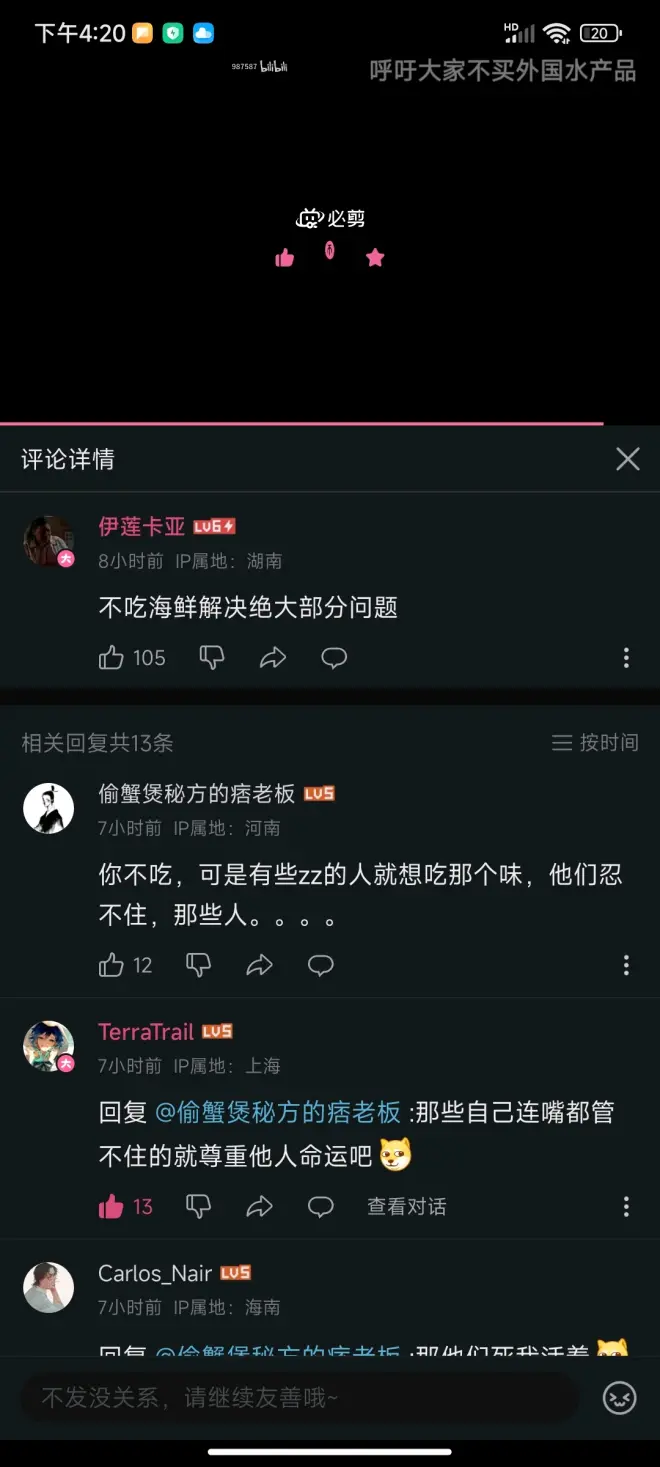The image size is (660, 1467).
Task: Dislike 偷蟹煲秘方的痞老板's reply
Action: (x=199, y=965)
